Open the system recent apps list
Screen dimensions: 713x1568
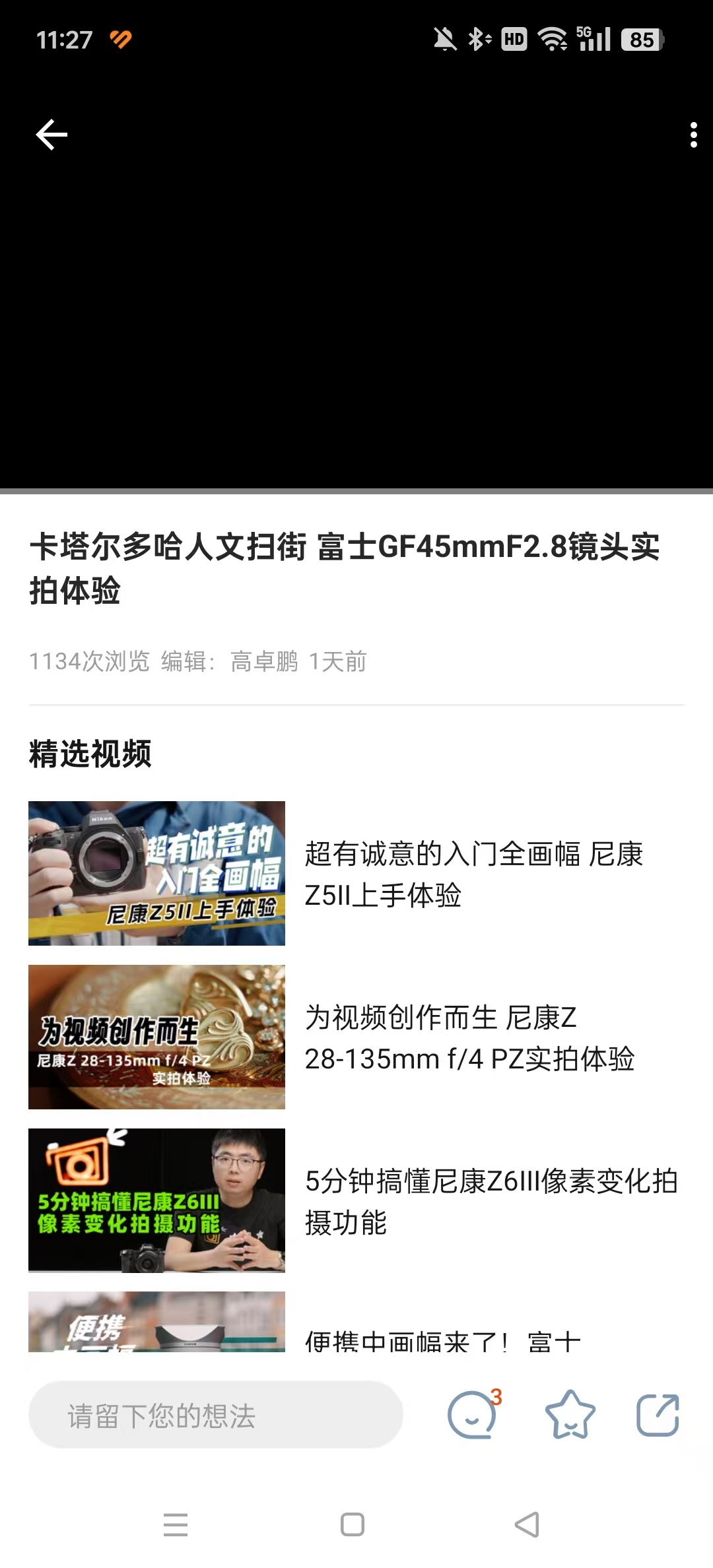coord(176,1524)
